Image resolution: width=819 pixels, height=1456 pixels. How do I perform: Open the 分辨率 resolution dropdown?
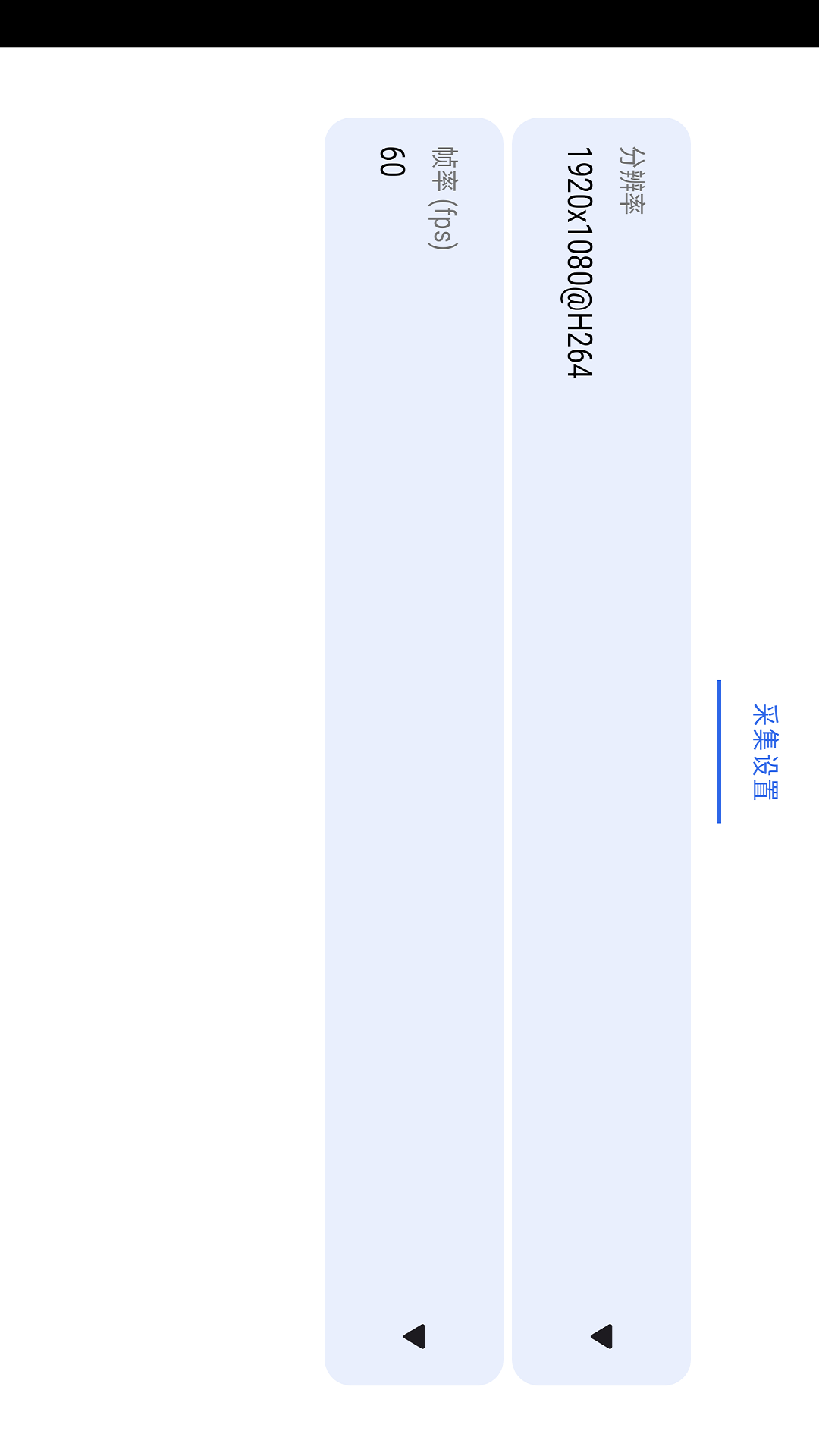tap(601, 751)
